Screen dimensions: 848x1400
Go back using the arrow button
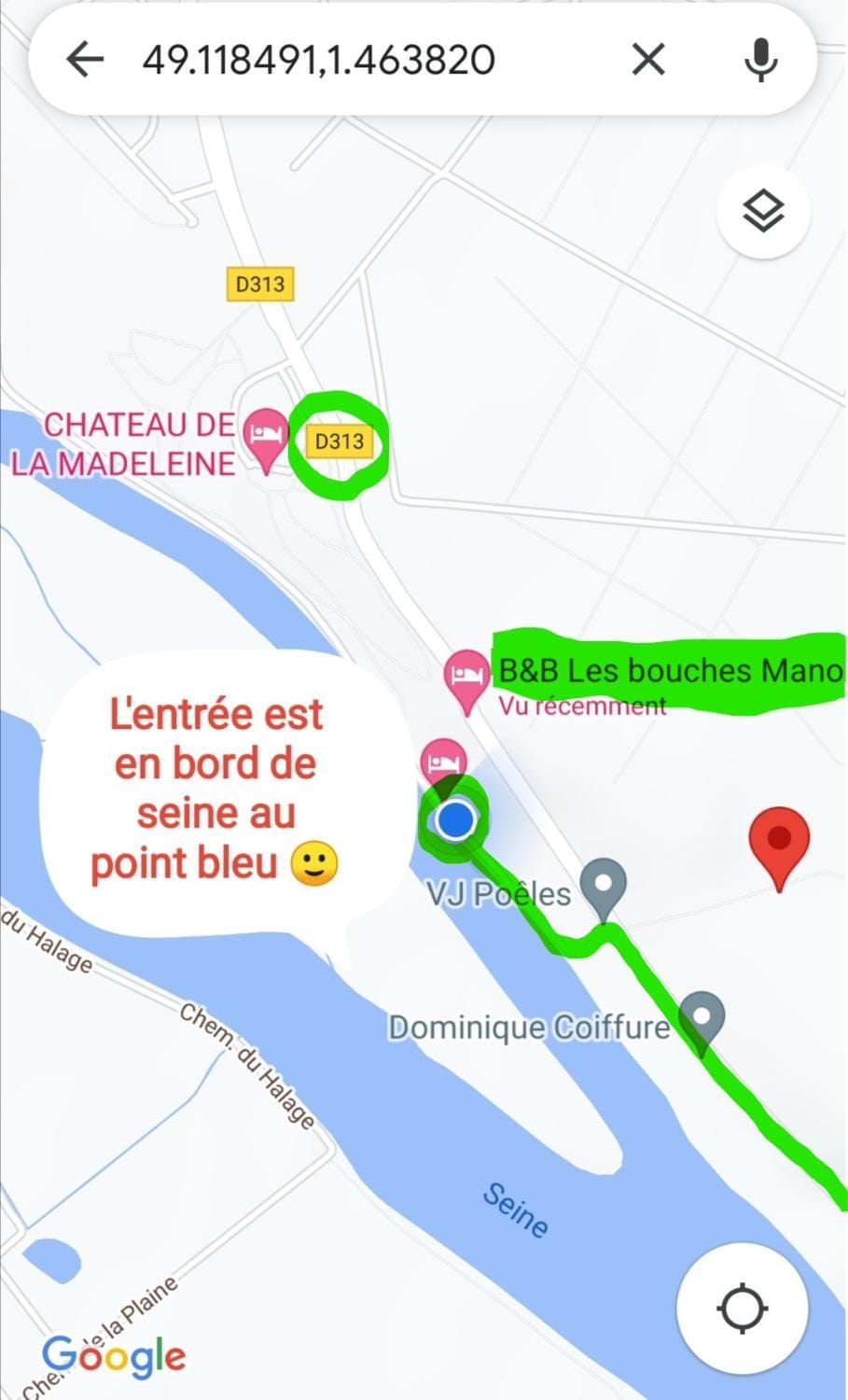tap(85, 59)
